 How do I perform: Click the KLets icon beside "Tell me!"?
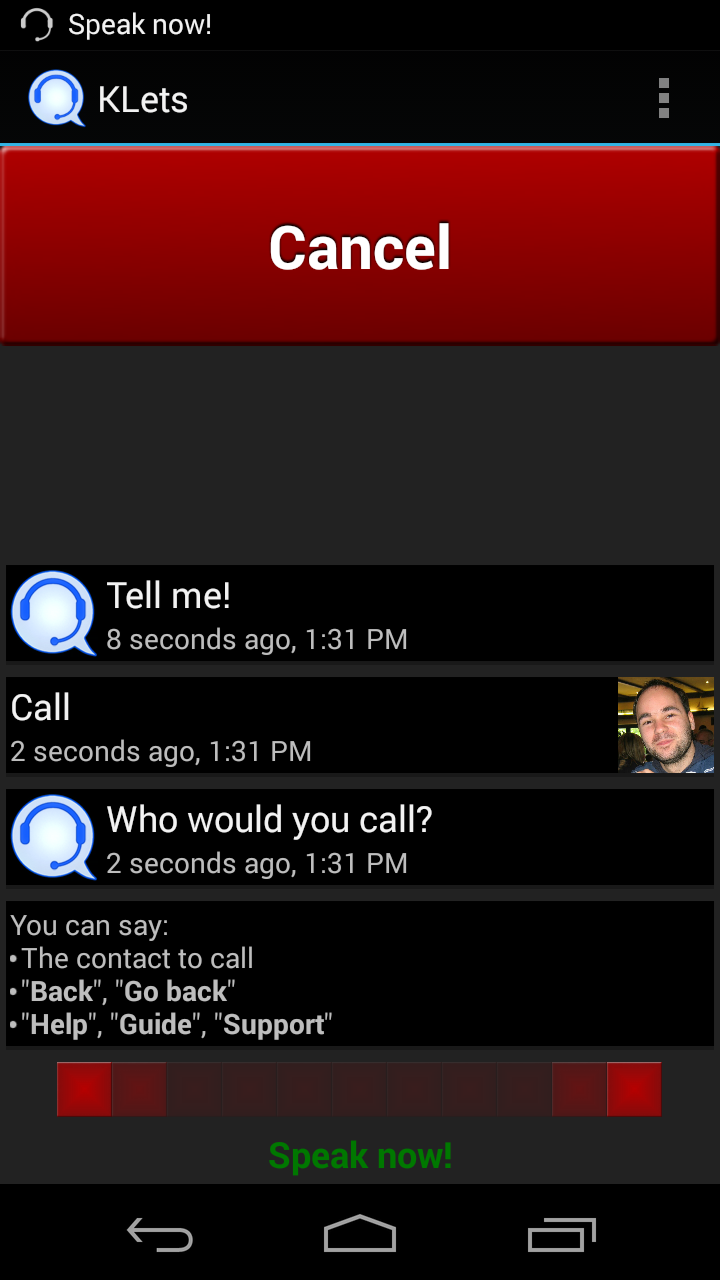[x=52, y=612]
